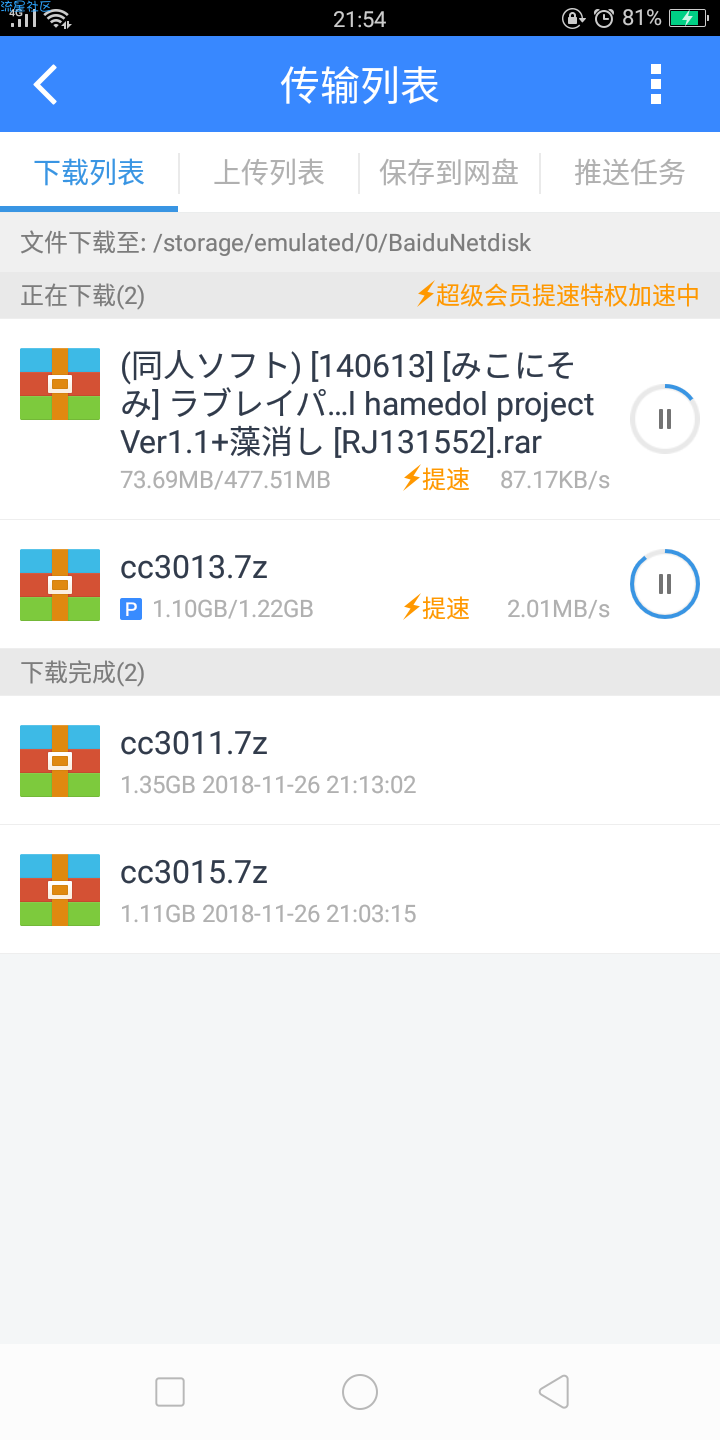
Task: Pause the RJ131552.rar download
Action: [x=665, y=419]
